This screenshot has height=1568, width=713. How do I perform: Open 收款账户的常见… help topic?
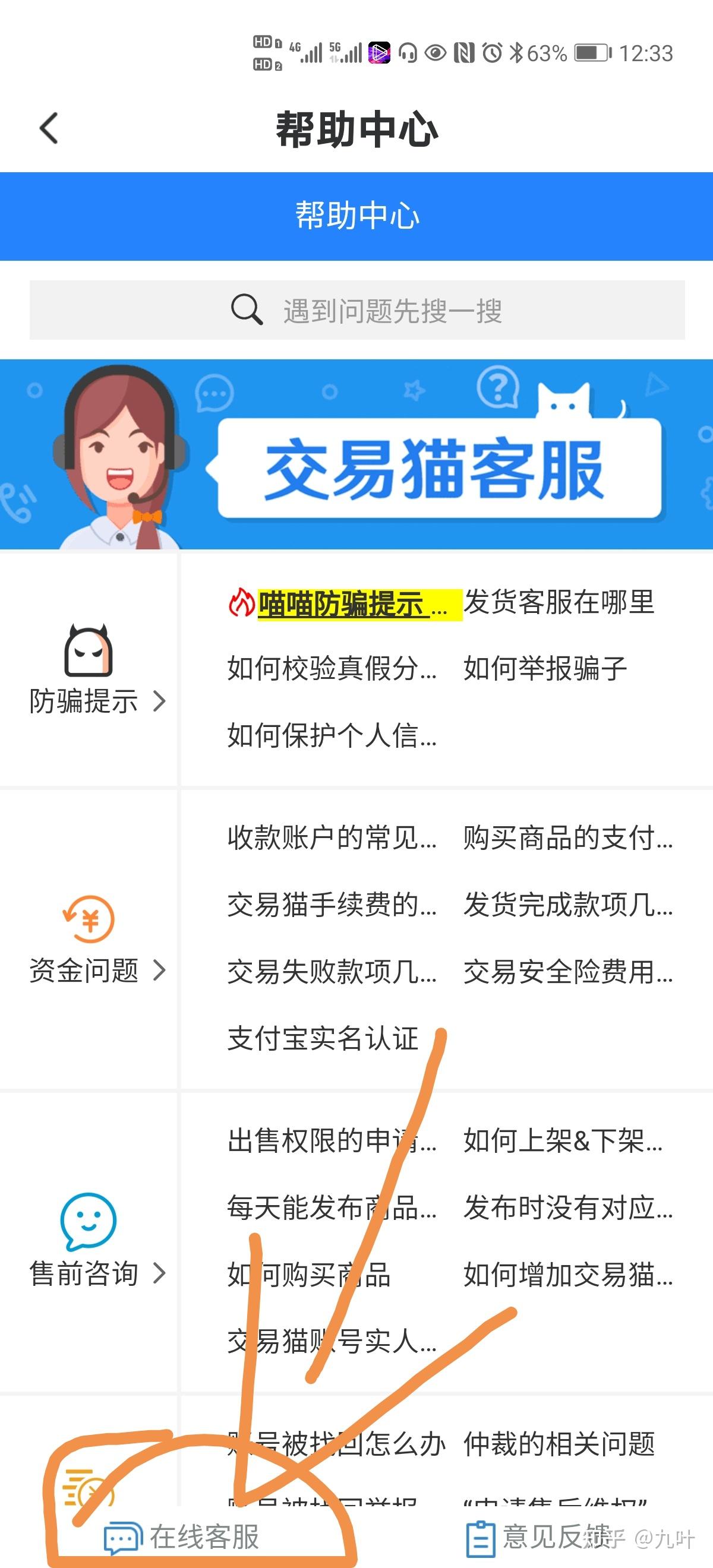332,838
